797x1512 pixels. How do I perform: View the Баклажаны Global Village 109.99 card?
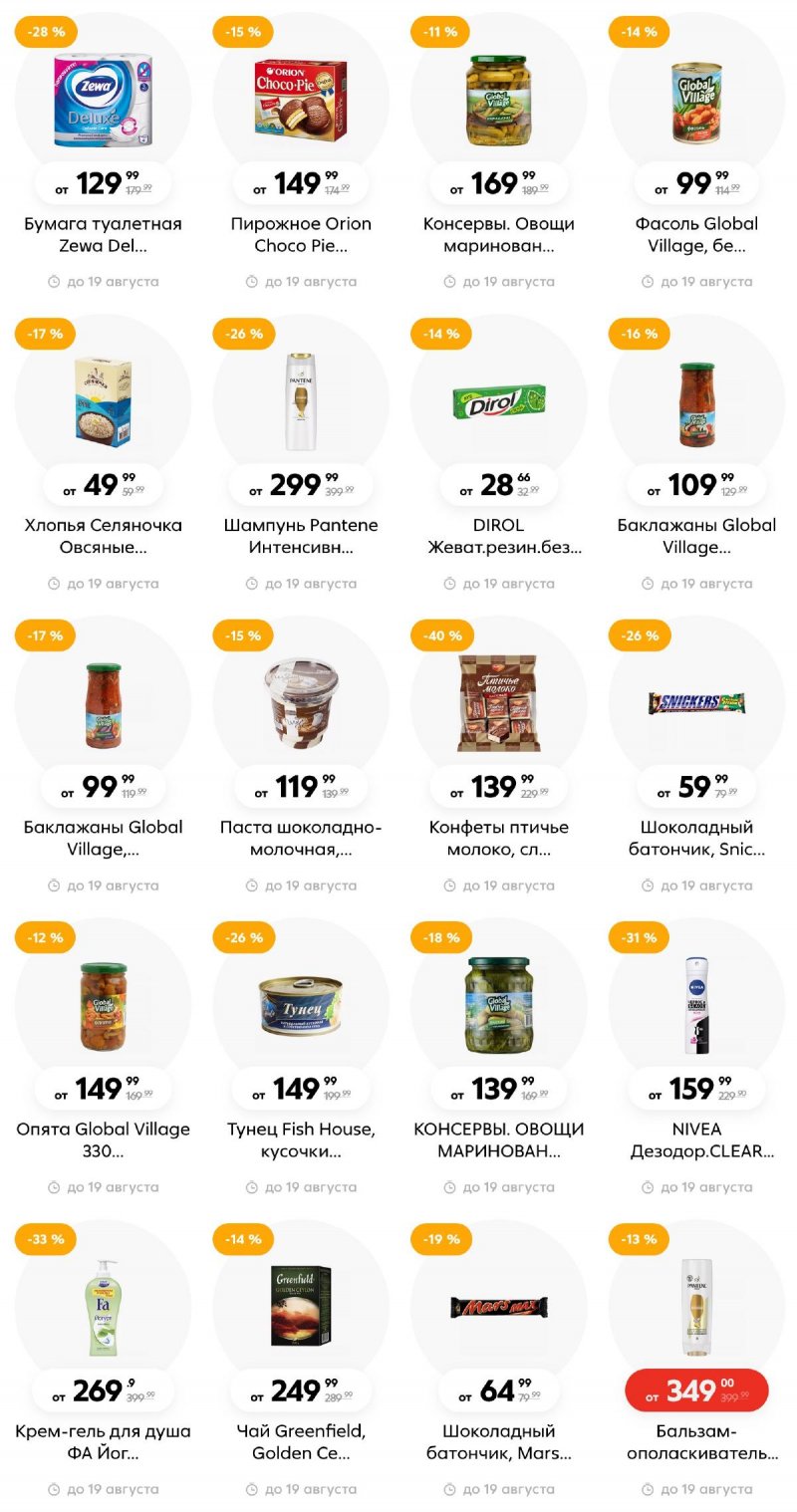click(x=696, y=401)
